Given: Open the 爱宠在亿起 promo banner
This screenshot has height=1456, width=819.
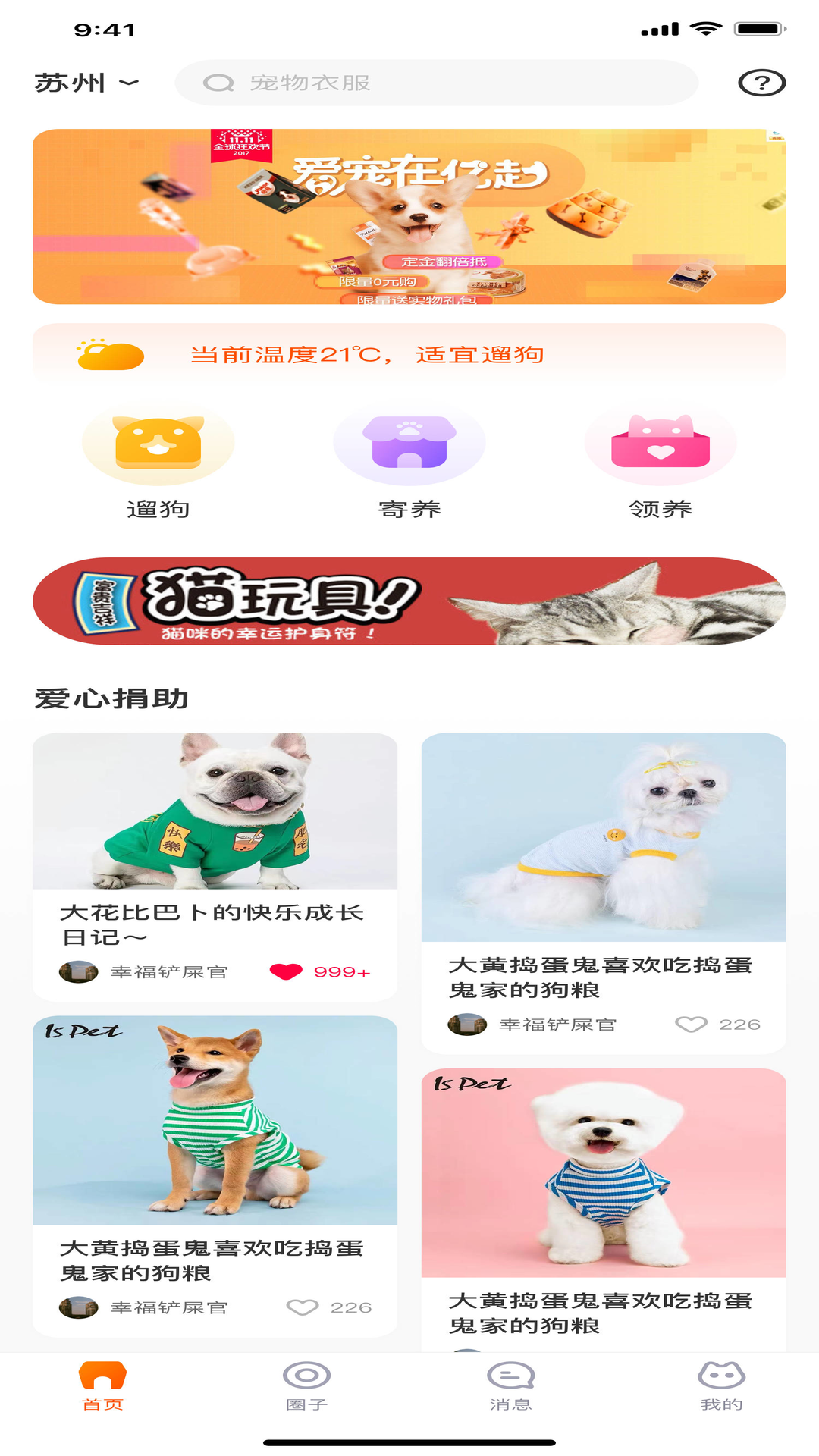Looking at the screenshot, I should point(409,217).
